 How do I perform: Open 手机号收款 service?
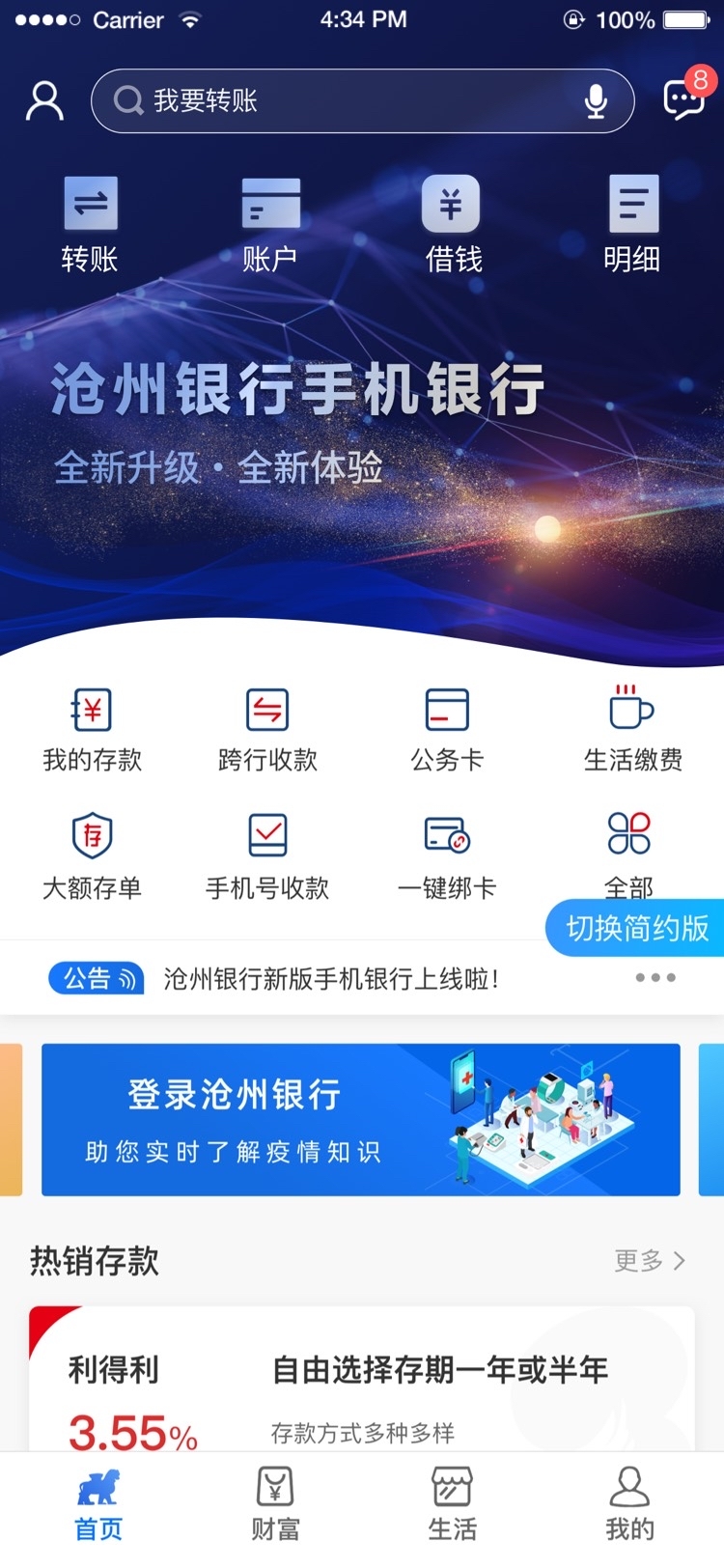click(267, 856)
